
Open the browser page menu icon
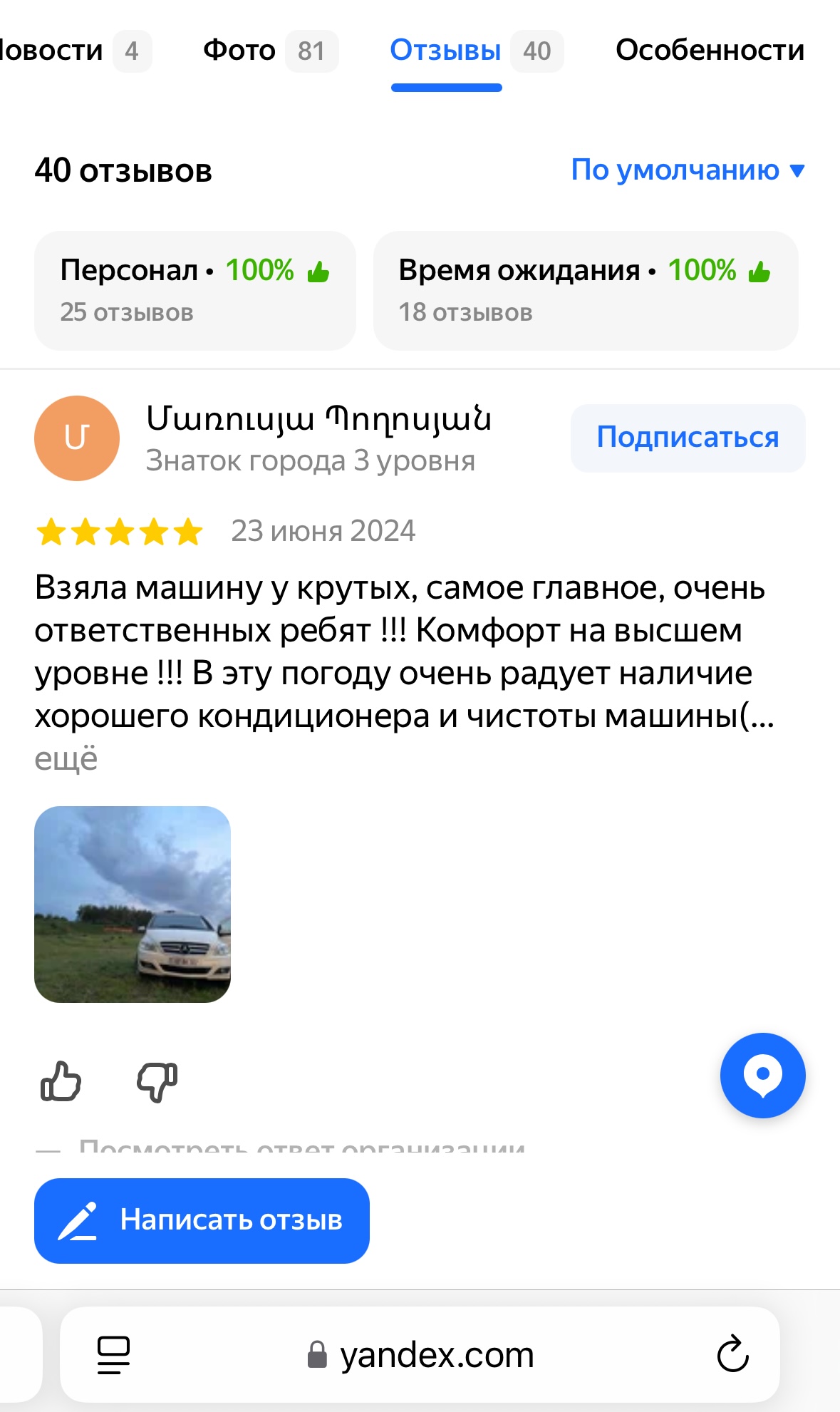tap(113, 1354)
